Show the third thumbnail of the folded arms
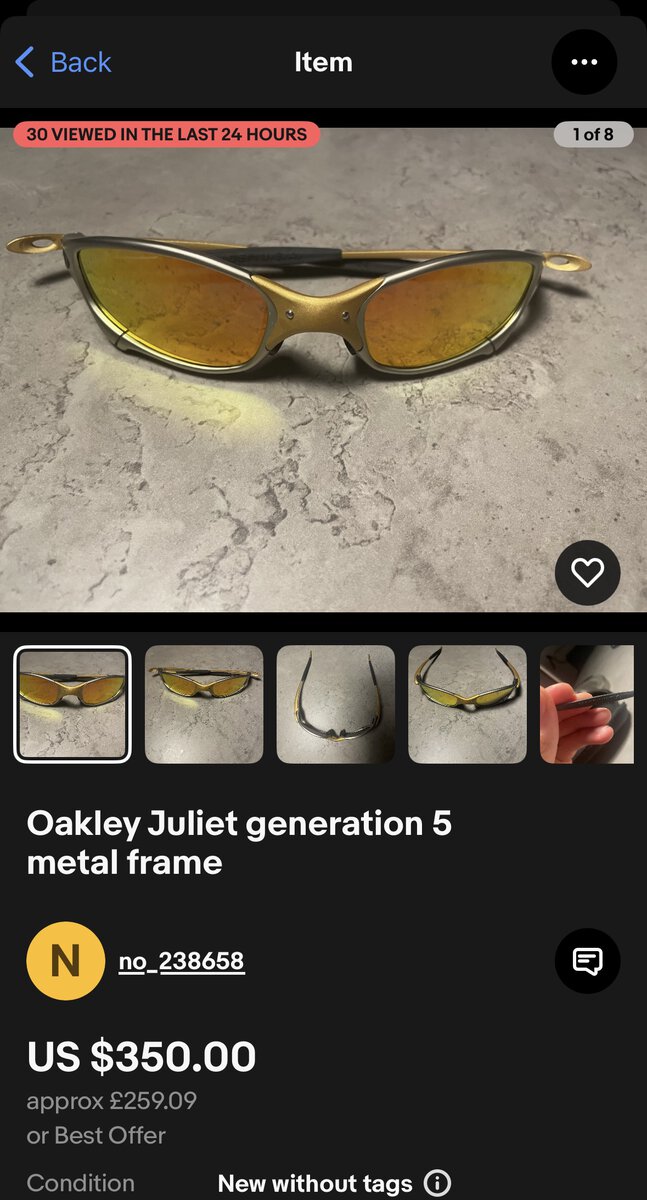Screen dimensions: 647x1200 pyautogui.click(x=335, y=704)
